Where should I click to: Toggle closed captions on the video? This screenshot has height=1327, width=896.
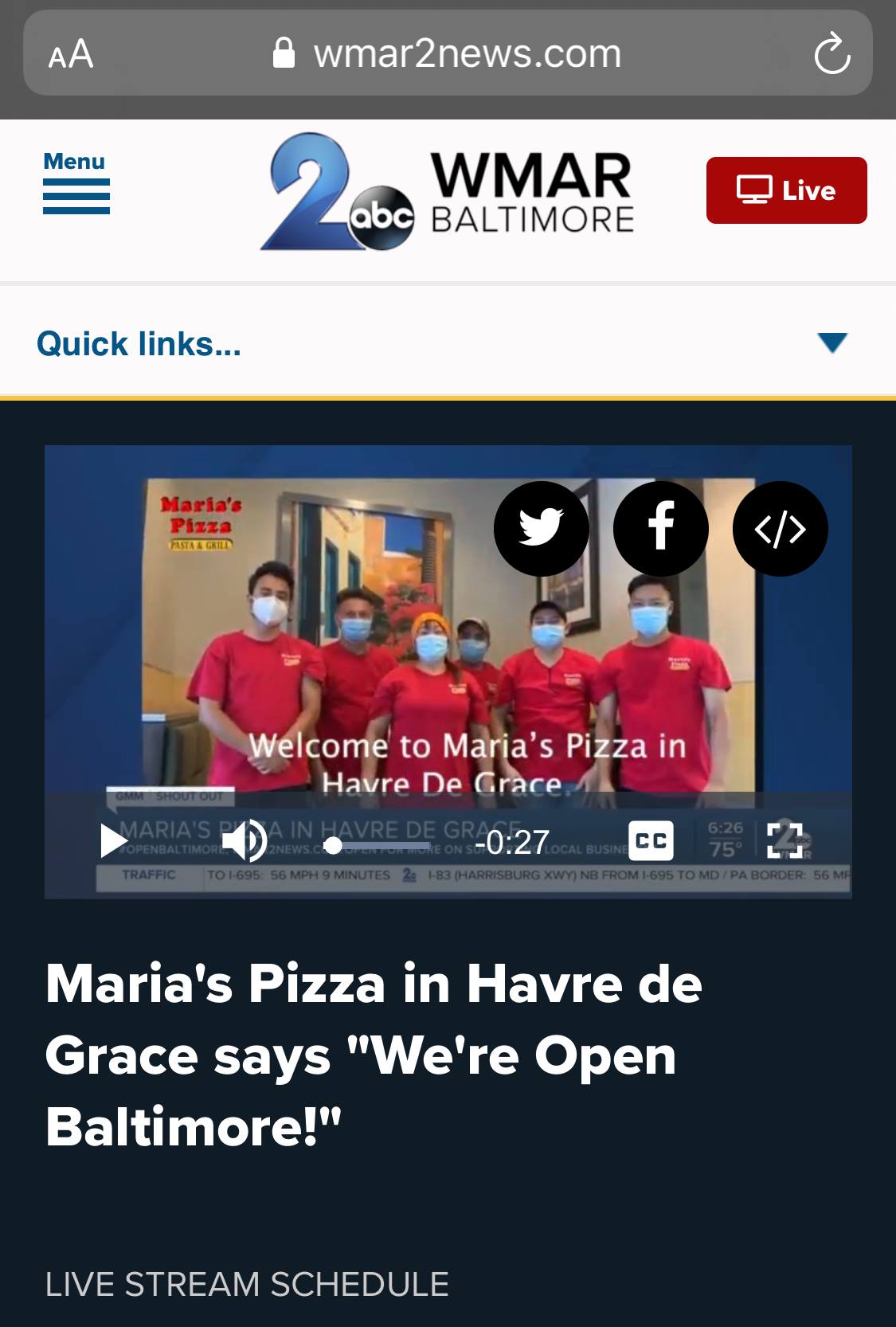[651, 841]
